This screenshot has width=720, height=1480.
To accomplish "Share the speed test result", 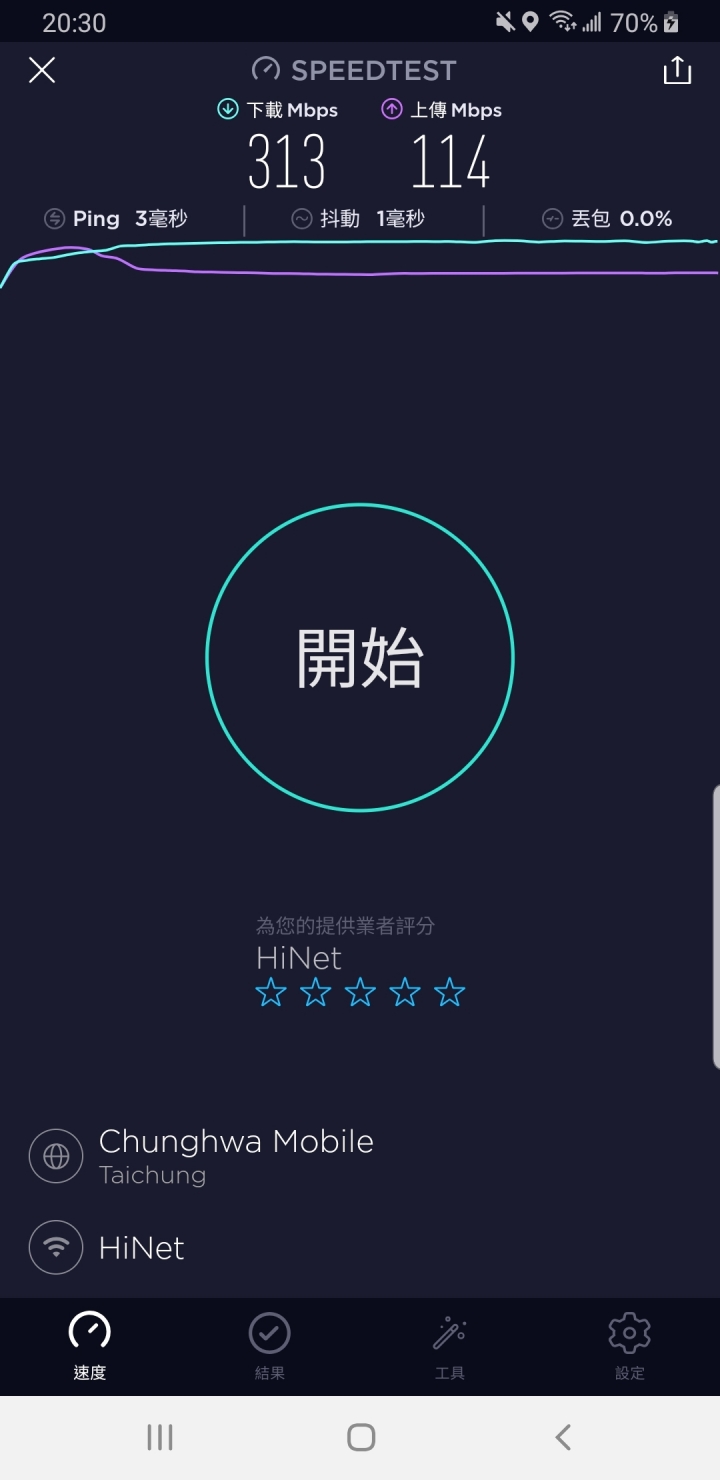I will (677, 70).
